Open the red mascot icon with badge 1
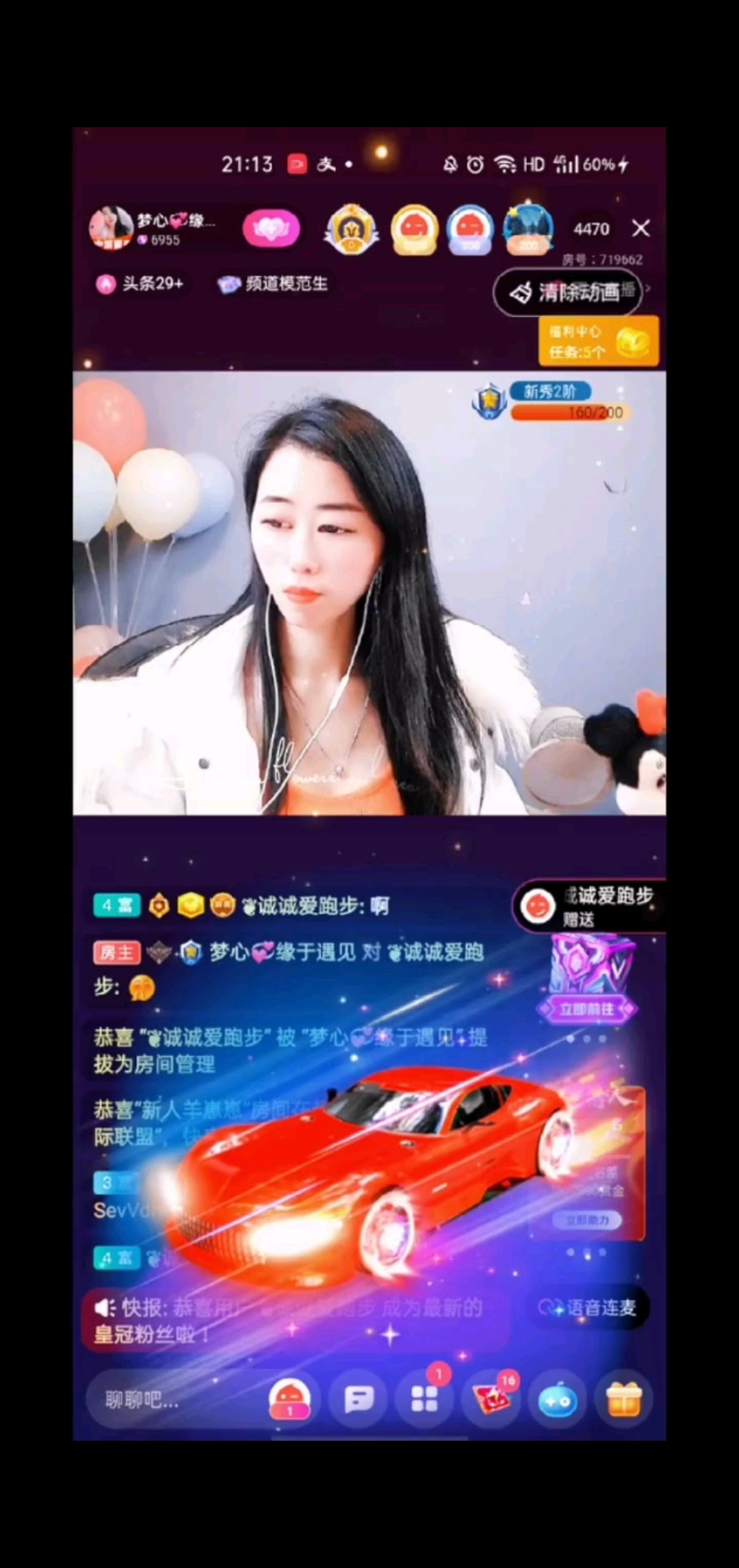Screen dimensions: 739x1568 point(290,1400)
